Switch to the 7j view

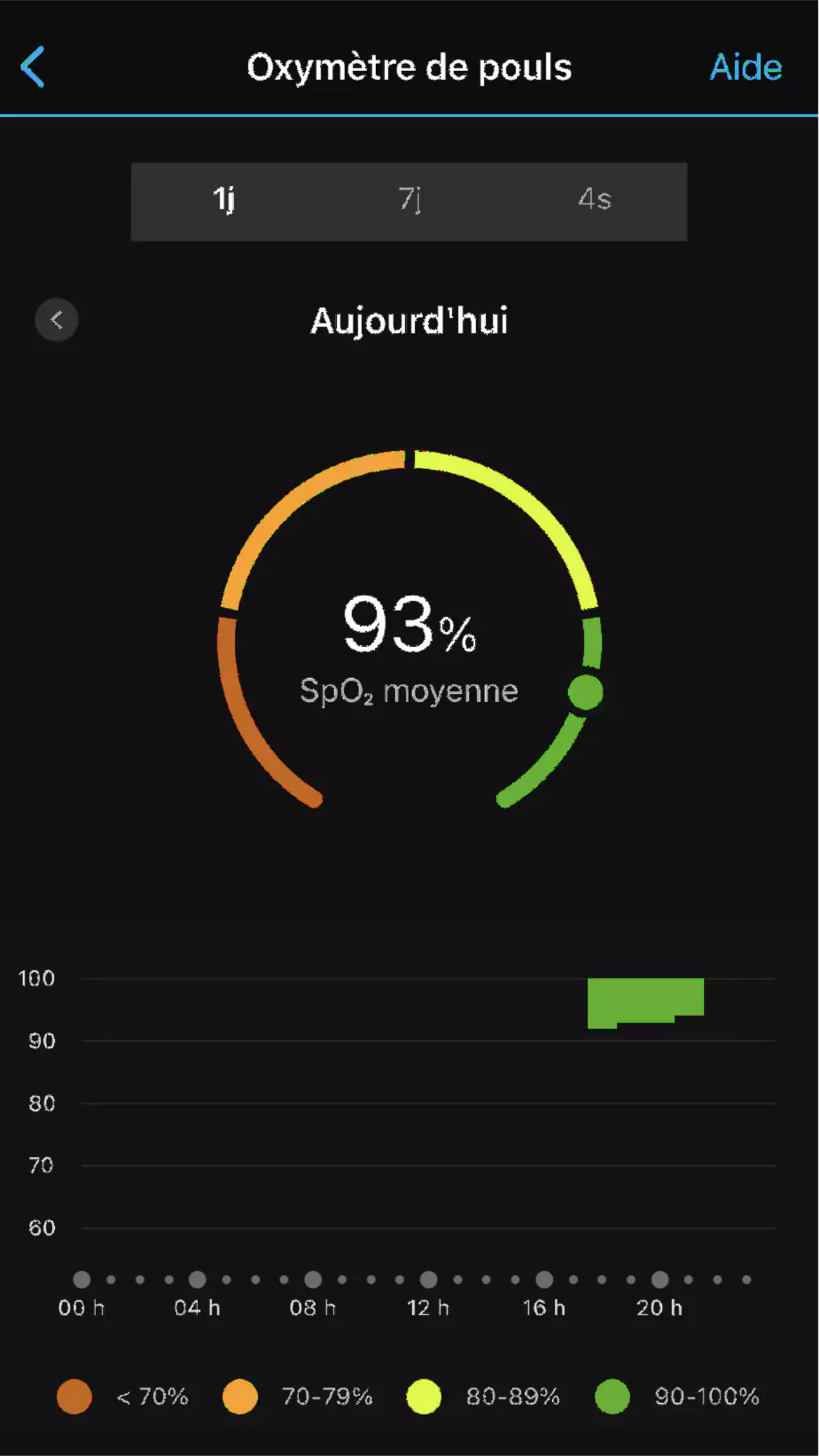pos(409,200)
